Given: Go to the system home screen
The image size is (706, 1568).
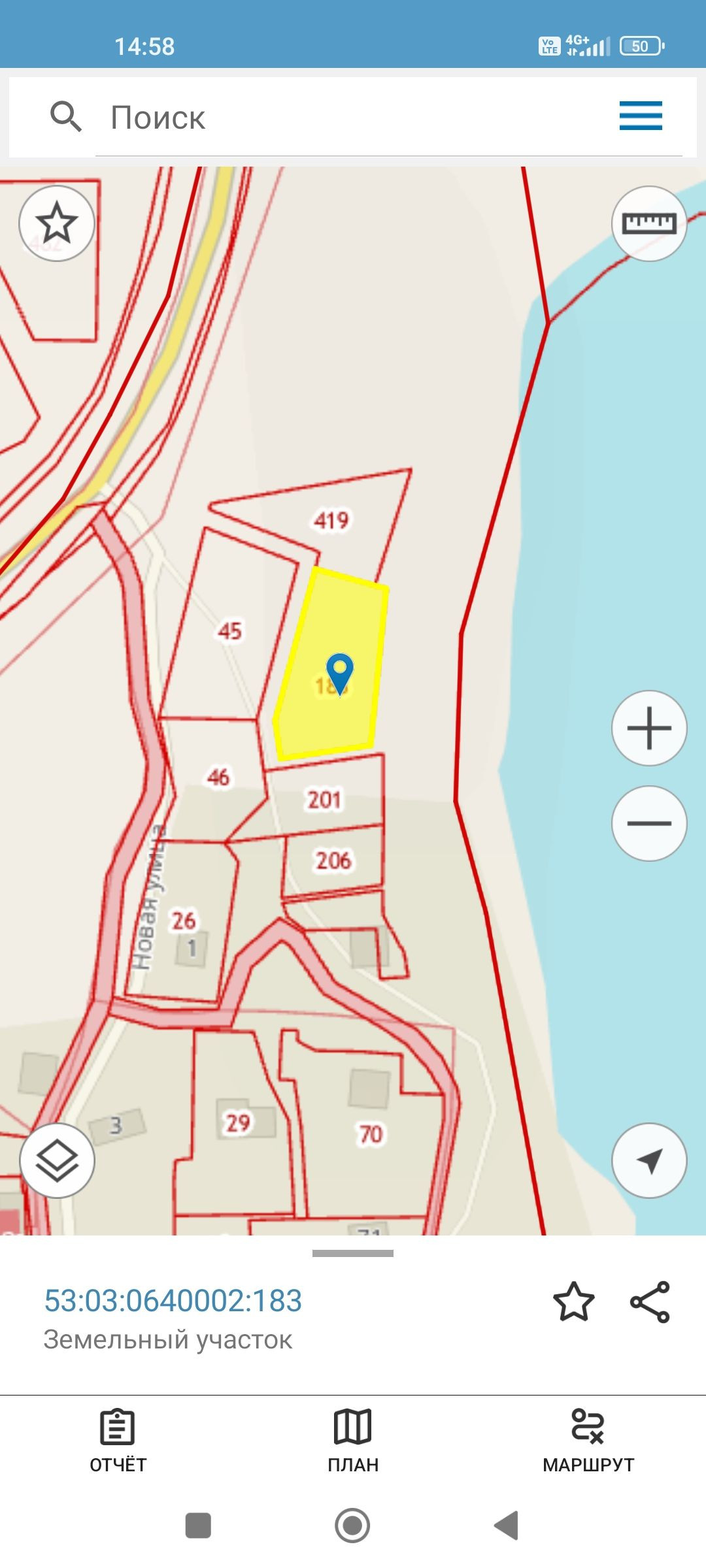Looking at the screenshot, I should 352,1526.
